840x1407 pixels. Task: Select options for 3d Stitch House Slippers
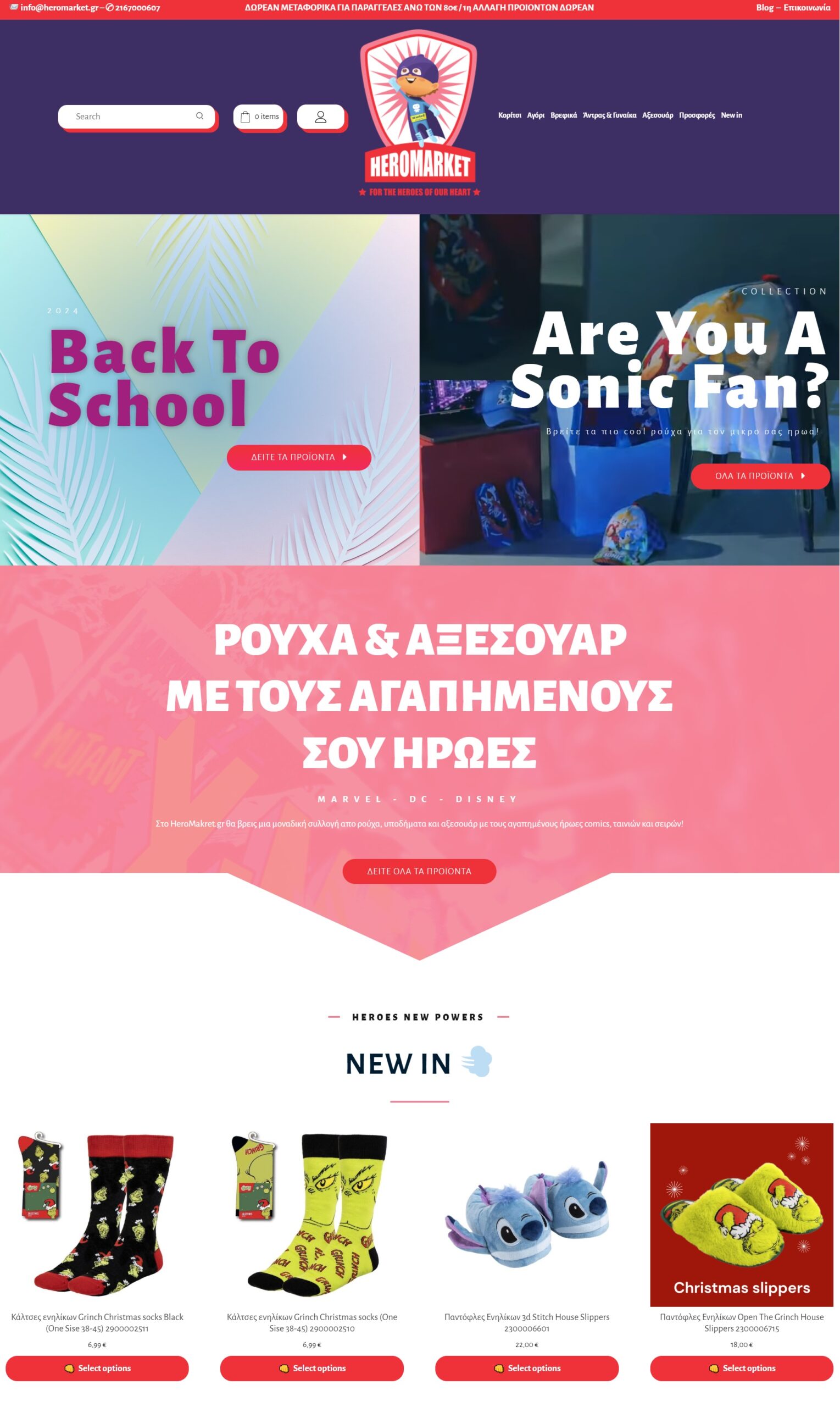pyautogui.click(x=527, y=1369)
